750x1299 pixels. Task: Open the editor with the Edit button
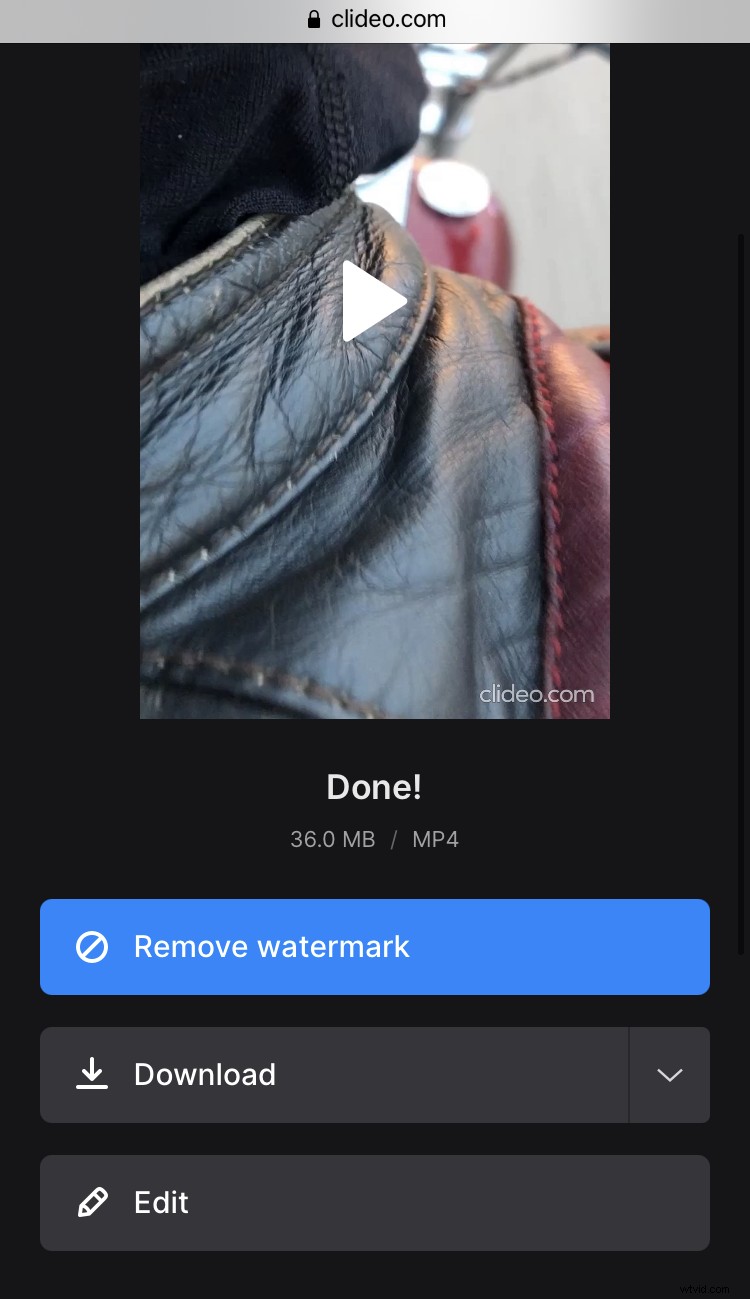coord(374,1202)
